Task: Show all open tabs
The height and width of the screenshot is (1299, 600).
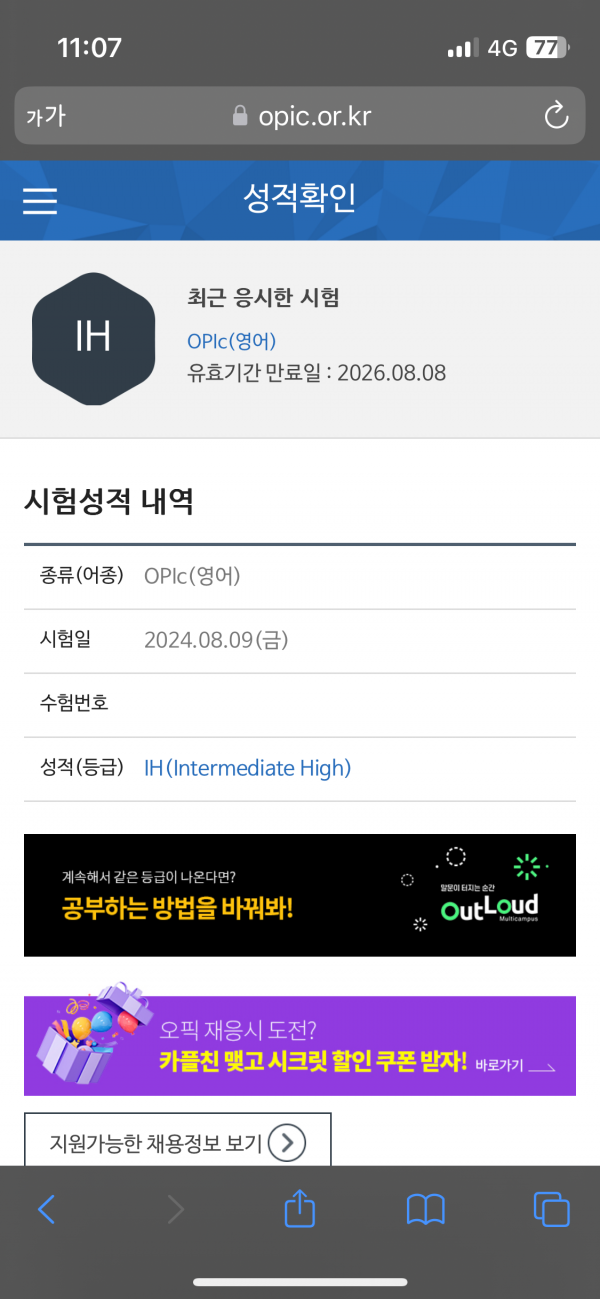Action: click(x=551, y=1210)
